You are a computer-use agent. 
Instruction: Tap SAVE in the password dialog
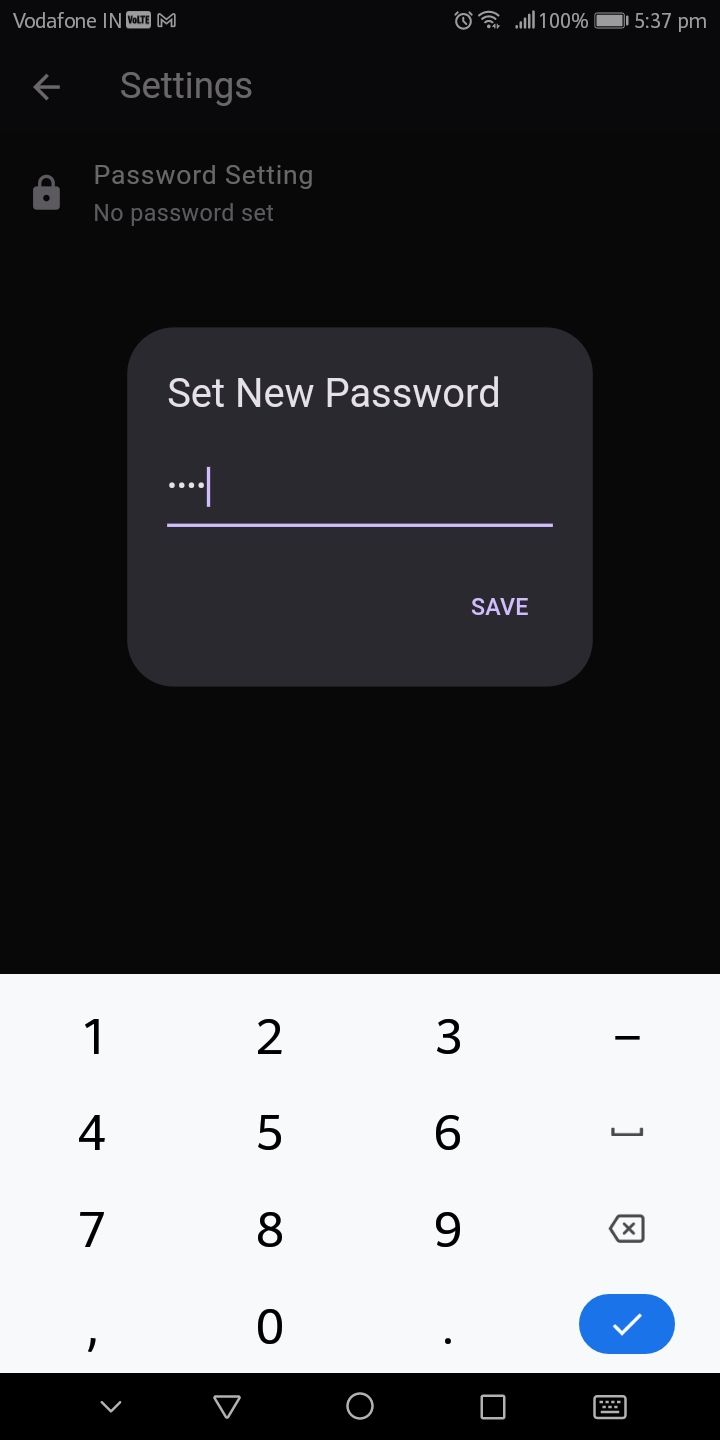click(x=499, y=607)
